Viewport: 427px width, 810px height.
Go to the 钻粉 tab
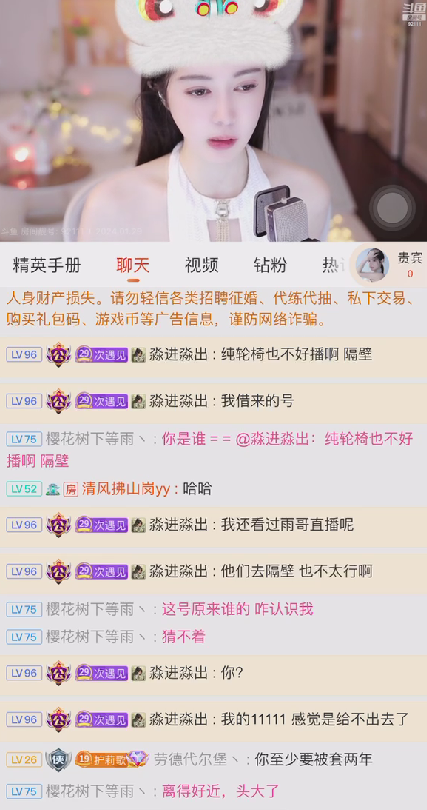(271, 266)
